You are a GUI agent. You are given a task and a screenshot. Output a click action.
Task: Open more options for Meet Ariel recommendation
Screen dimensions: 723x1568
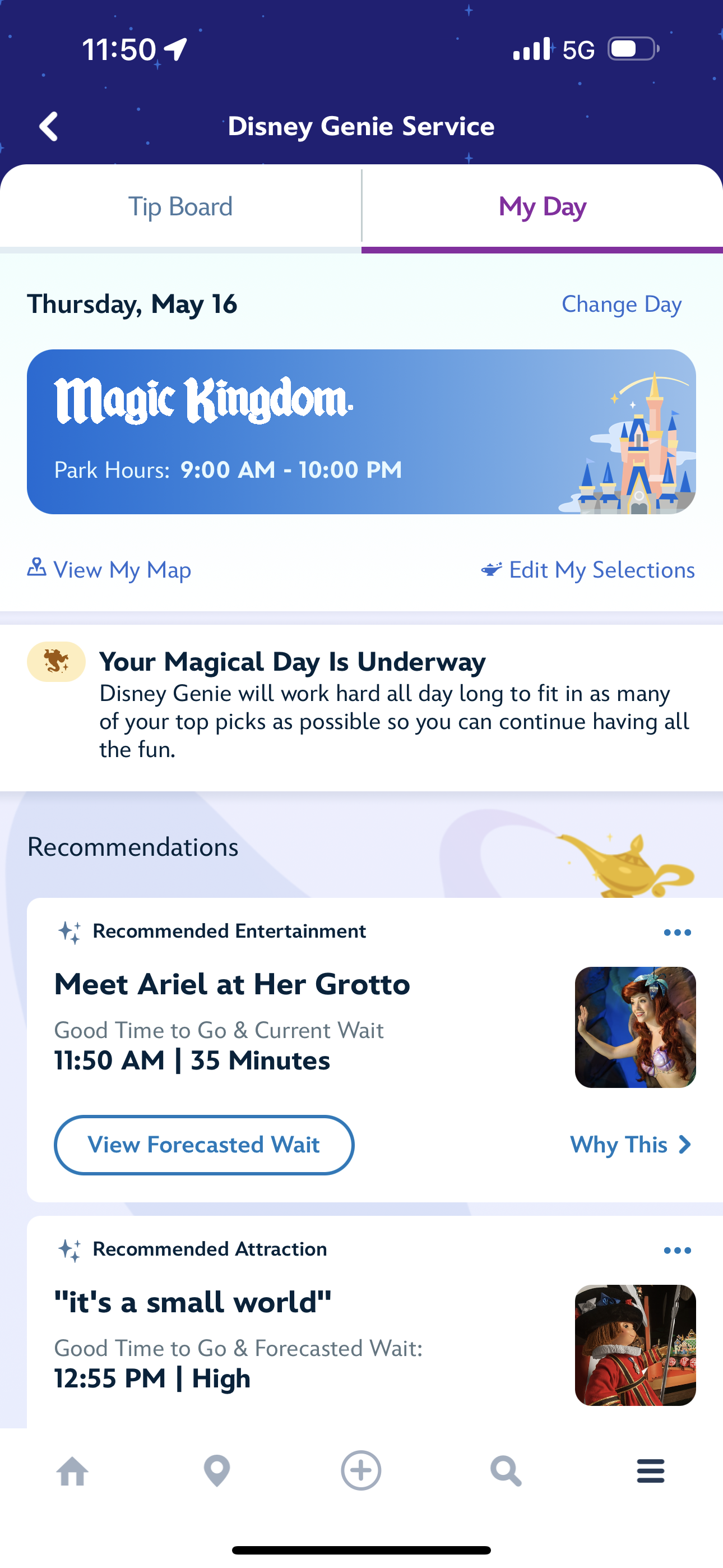(676, 933)
